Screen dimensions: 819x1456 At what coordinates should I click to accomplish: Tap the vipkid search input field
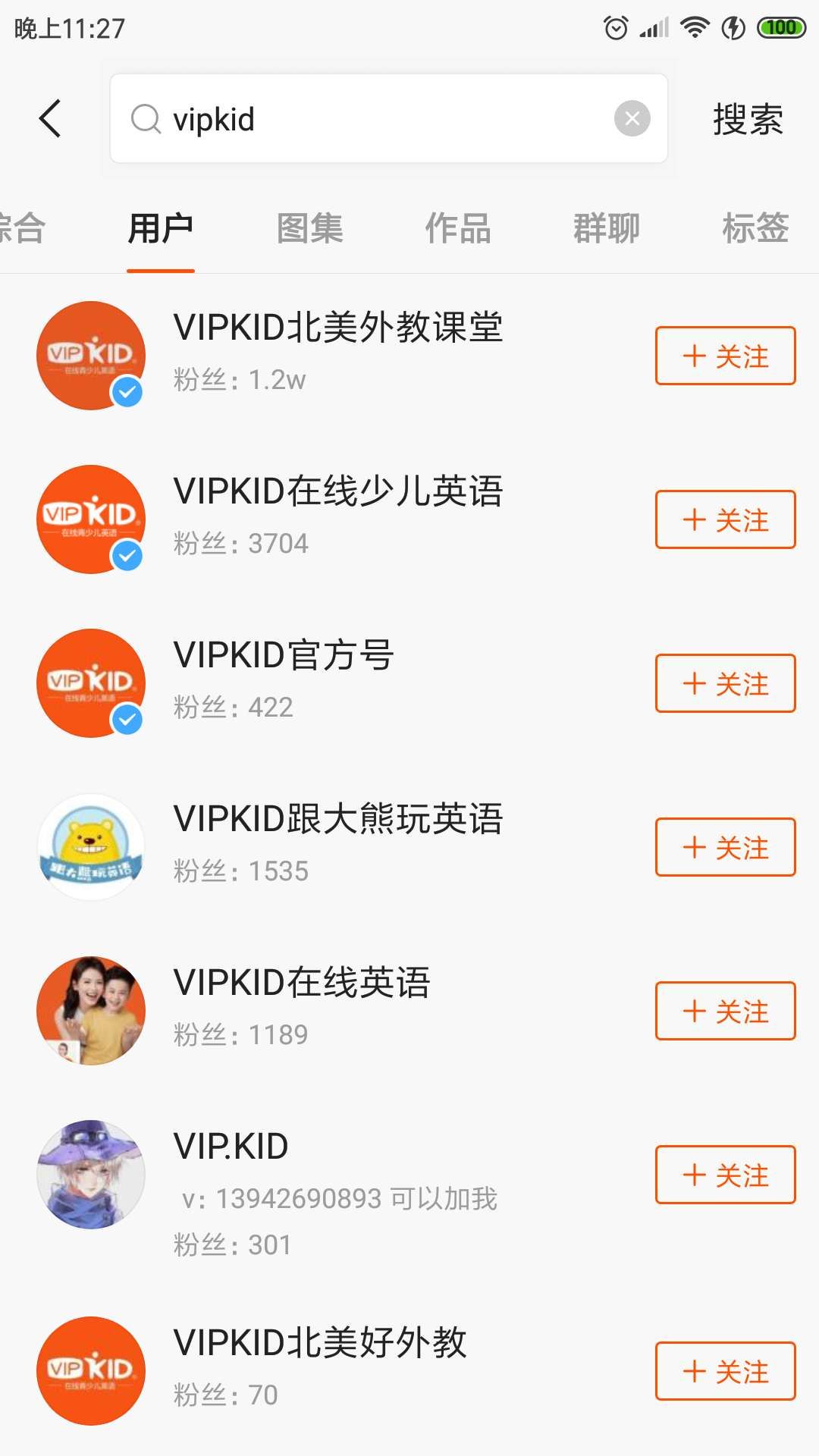pyautogui.click(x=379, y=119)
